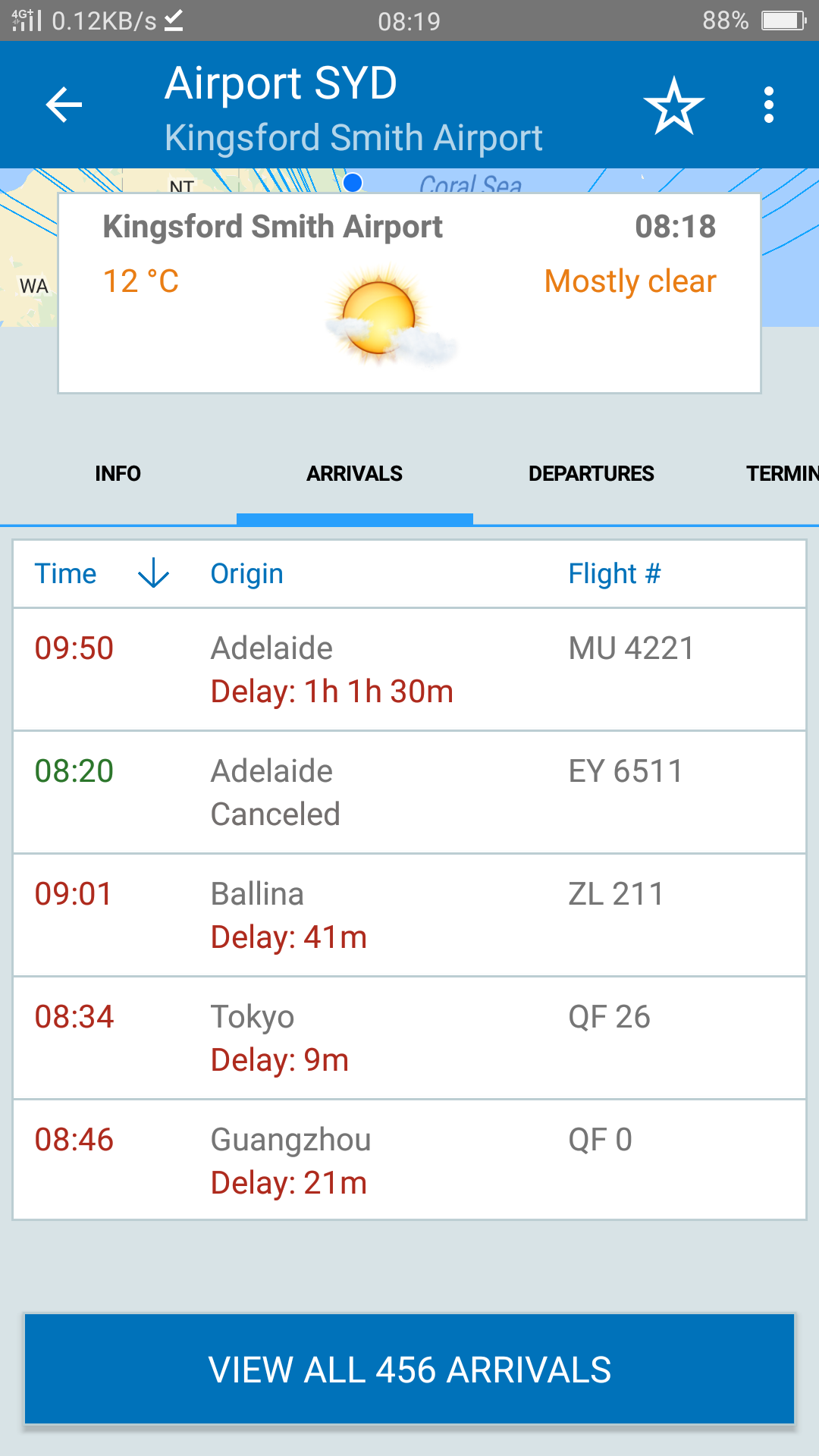This screenshot has height=1456, width=819.
Task: Open flight QF 26 from Tokyo
Action: (x=409, y=1038)
